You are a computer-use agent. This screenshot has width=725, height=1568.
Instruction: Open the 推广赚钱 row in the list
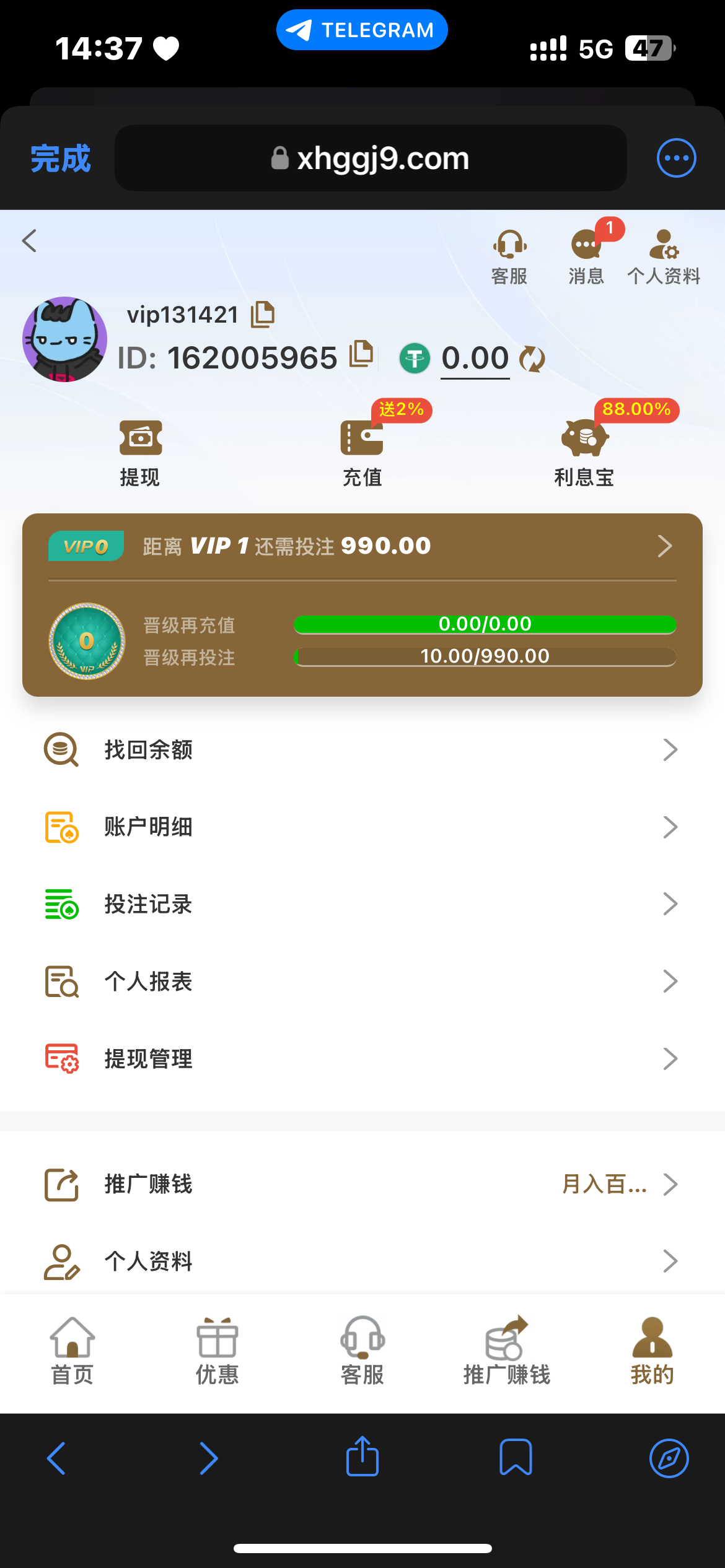pos(362,1184)
